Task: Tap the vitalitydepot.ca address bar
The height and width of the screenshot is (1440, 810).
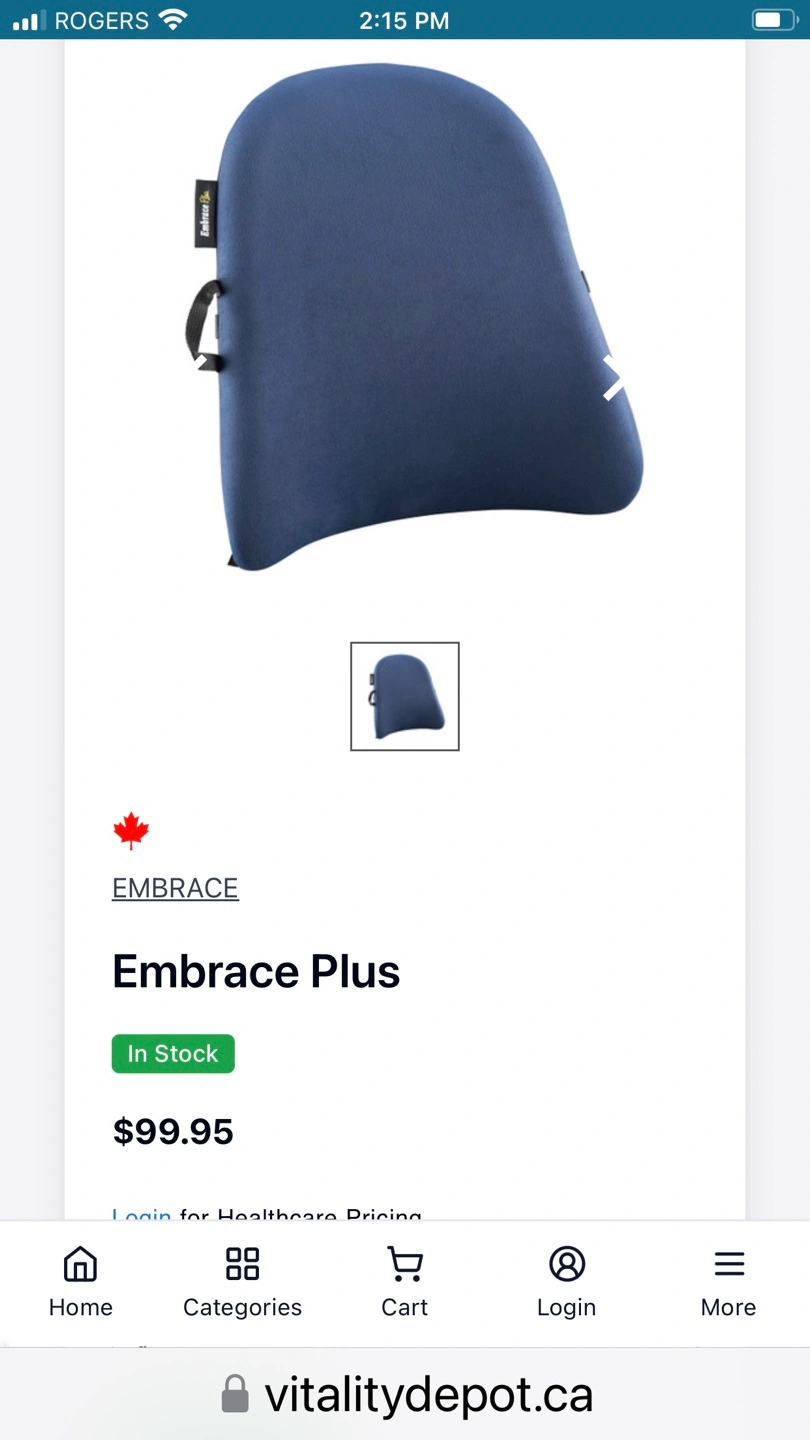Action: coord(405,1395)
